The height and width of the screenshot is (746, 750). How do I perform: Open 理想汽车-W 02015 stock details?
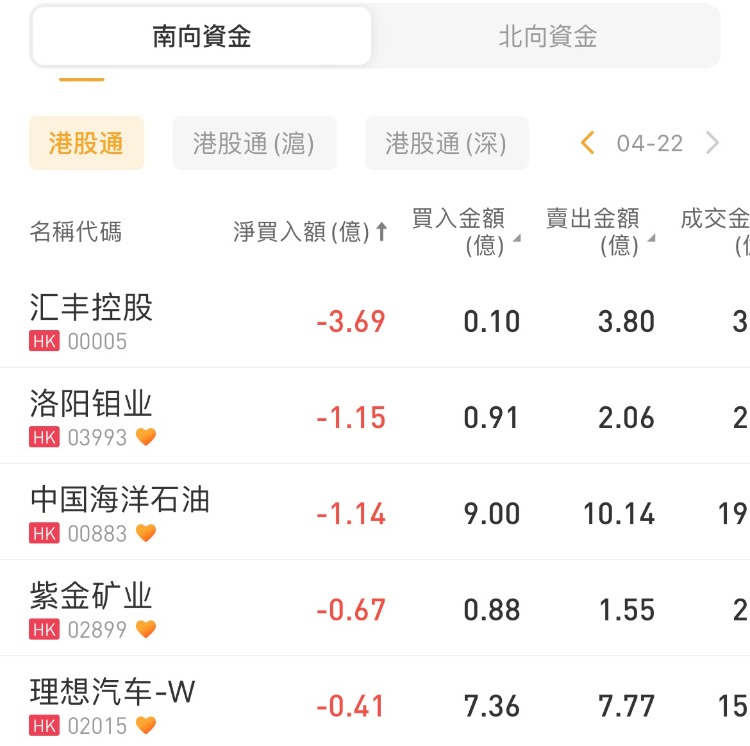click(x=112, y=704)
